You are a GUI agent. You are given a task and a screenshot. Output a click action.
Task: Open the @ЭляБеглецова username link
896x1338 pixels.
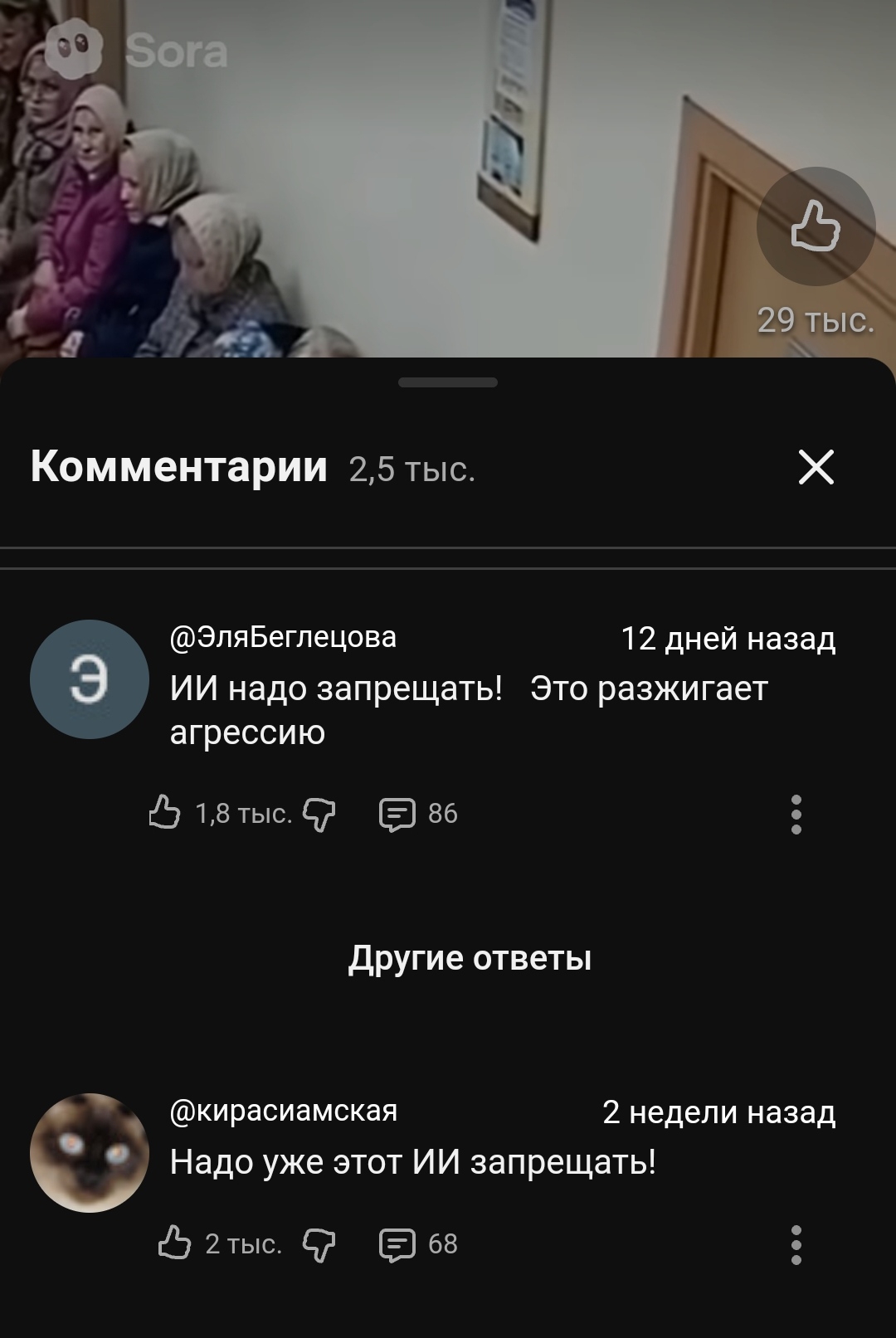click(283, 637)
